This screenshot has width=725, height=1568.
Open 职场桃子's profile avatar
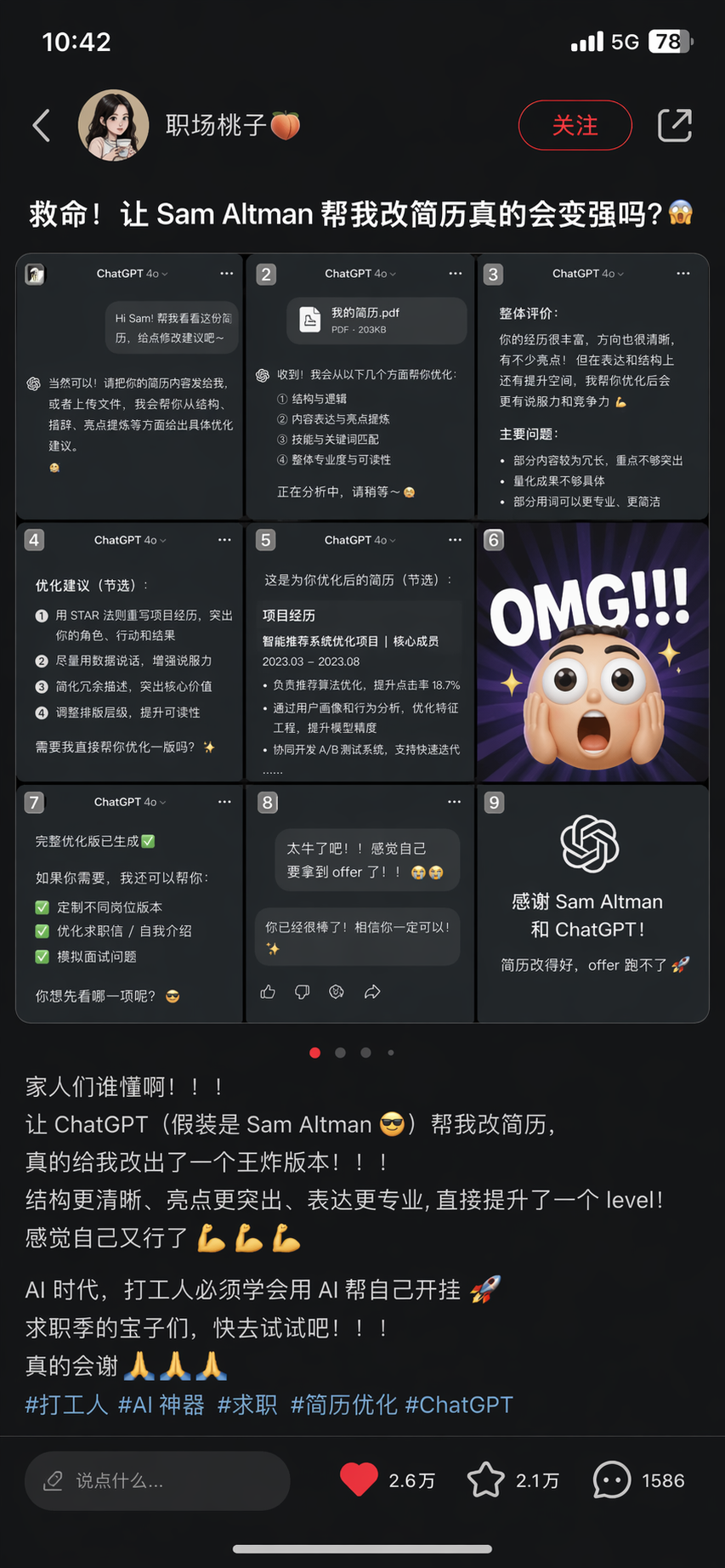(x=114, y=125)
